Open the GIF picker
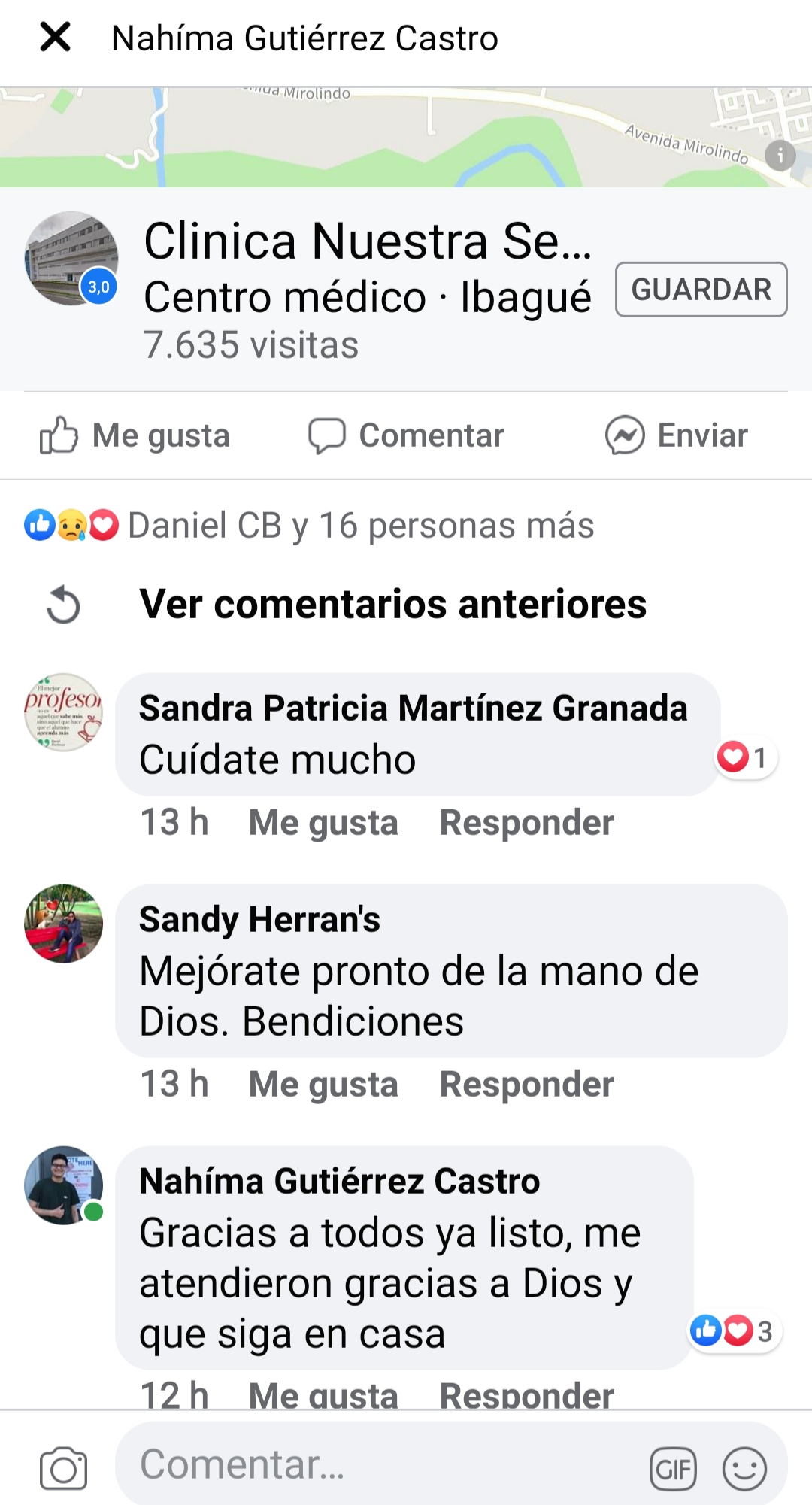The image size is (812, 1505). click(673, 1469)
